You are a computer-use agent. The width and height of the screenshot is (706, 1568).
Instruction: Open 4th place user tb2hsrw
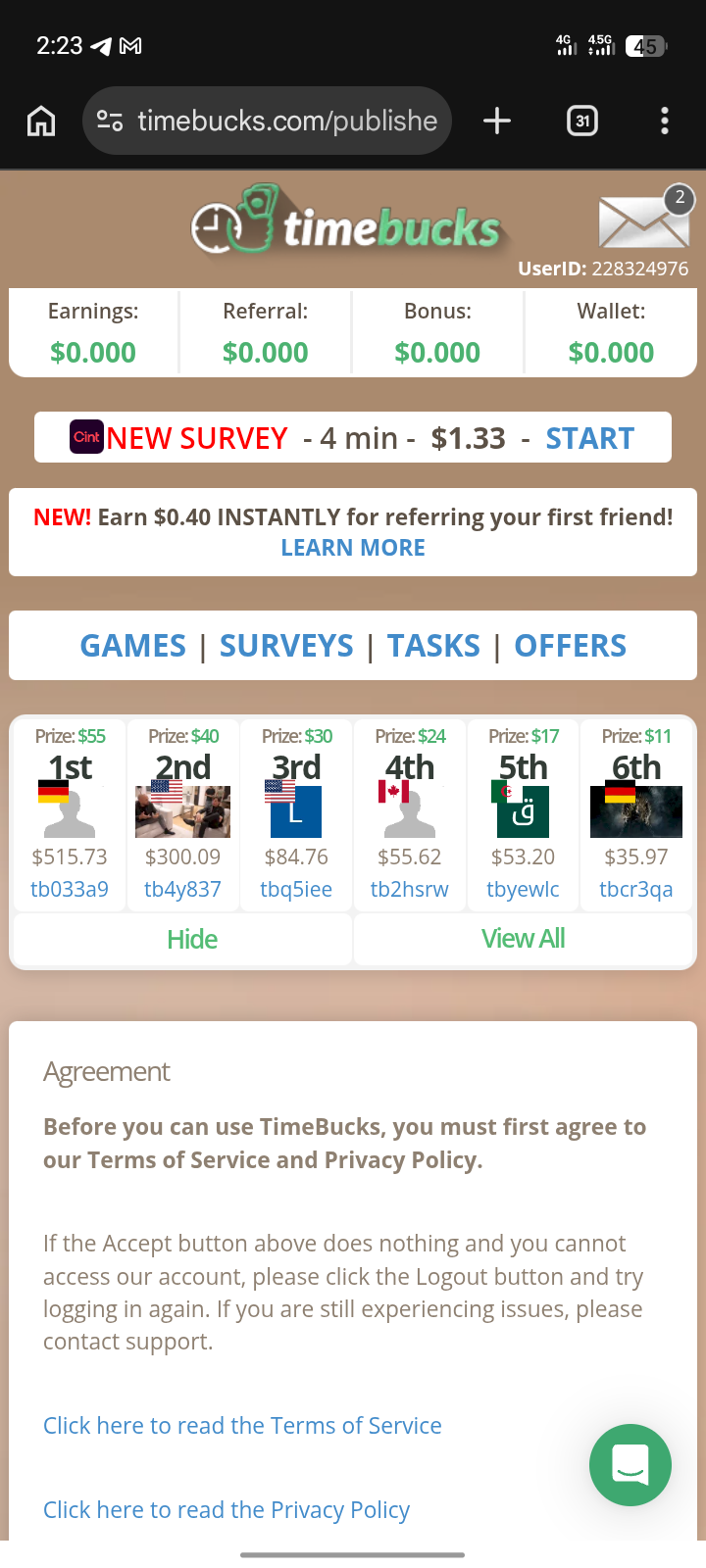coord(409,889)
